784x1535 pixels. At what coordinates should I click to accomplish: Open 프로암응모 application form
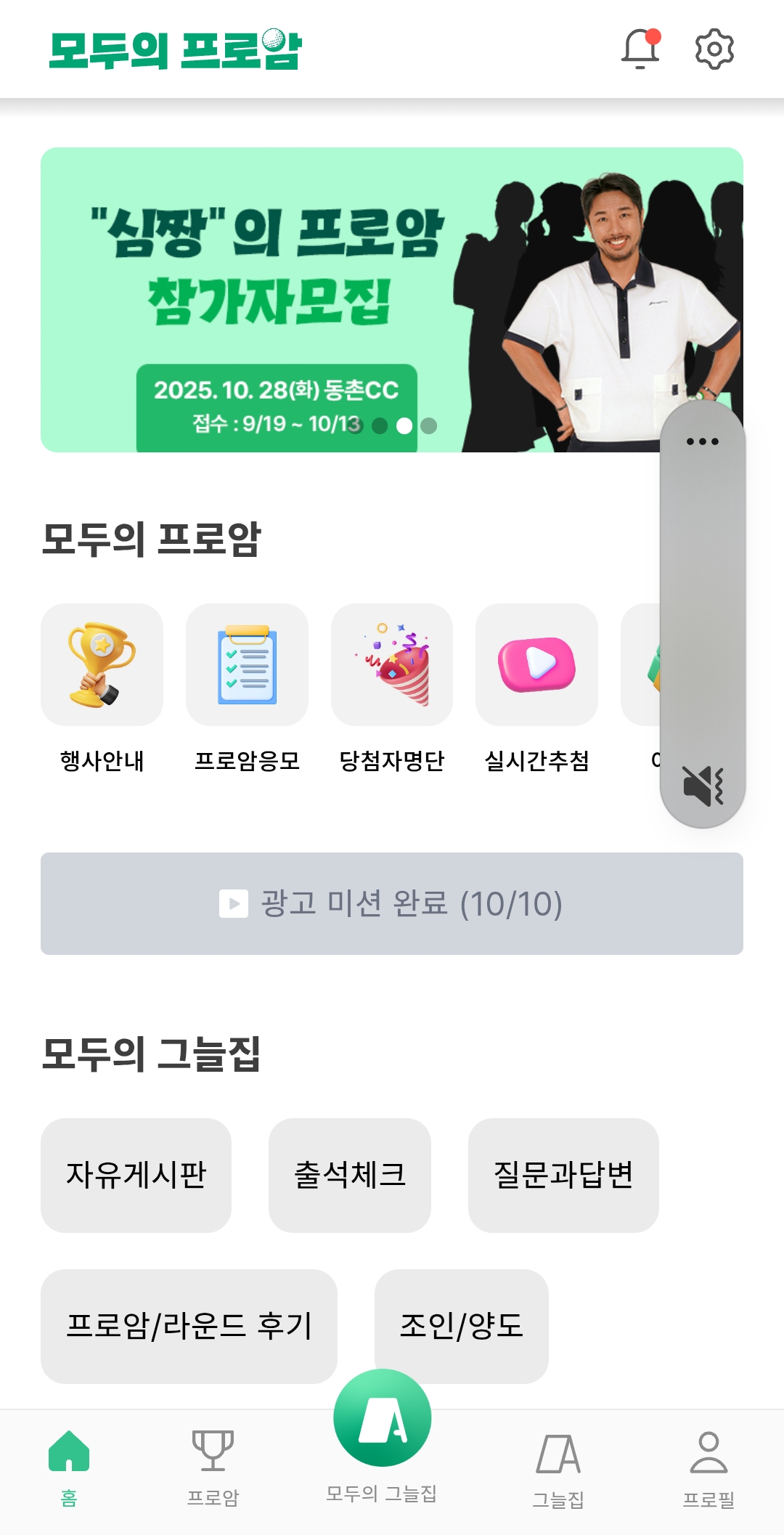[x=247, y=665]
